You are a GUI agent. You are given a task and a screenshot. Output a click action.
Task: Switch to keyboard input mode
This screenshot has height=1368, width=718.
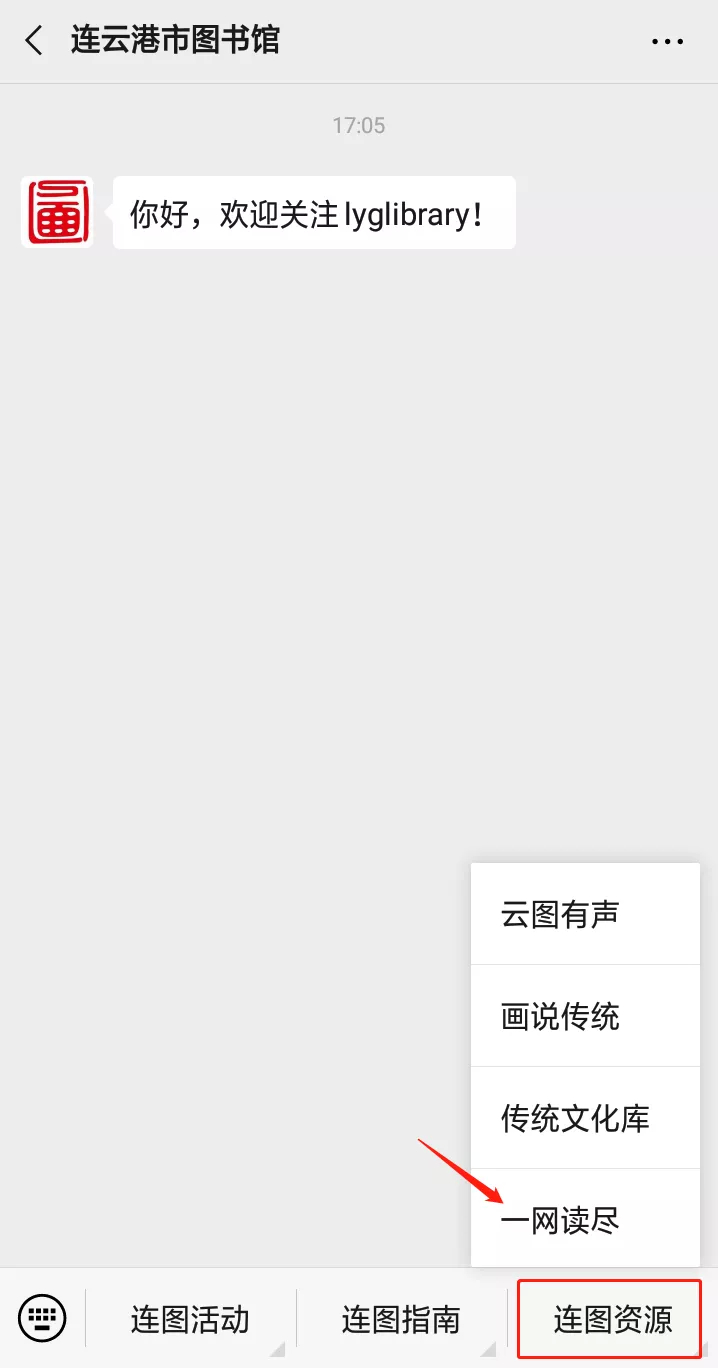(x=42, y=1319)
